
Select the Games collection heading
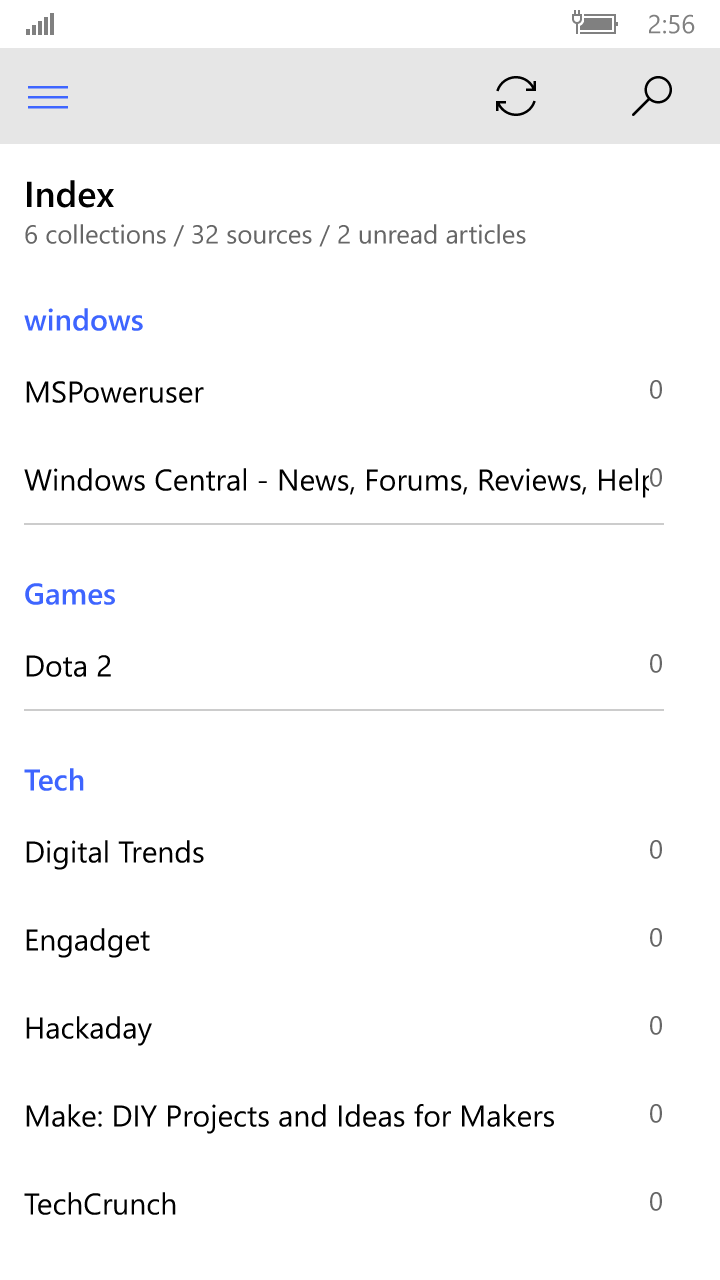(70, 595)
